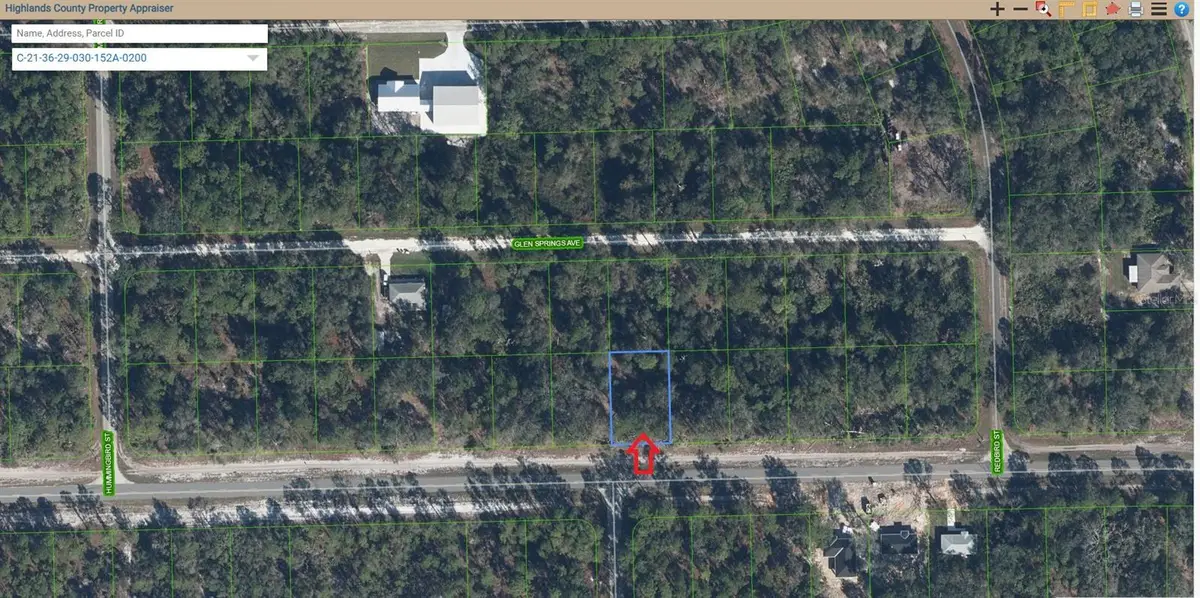
Task: Select the measure area square tool
Action: pyautogui.click(x=1089, y=9)
